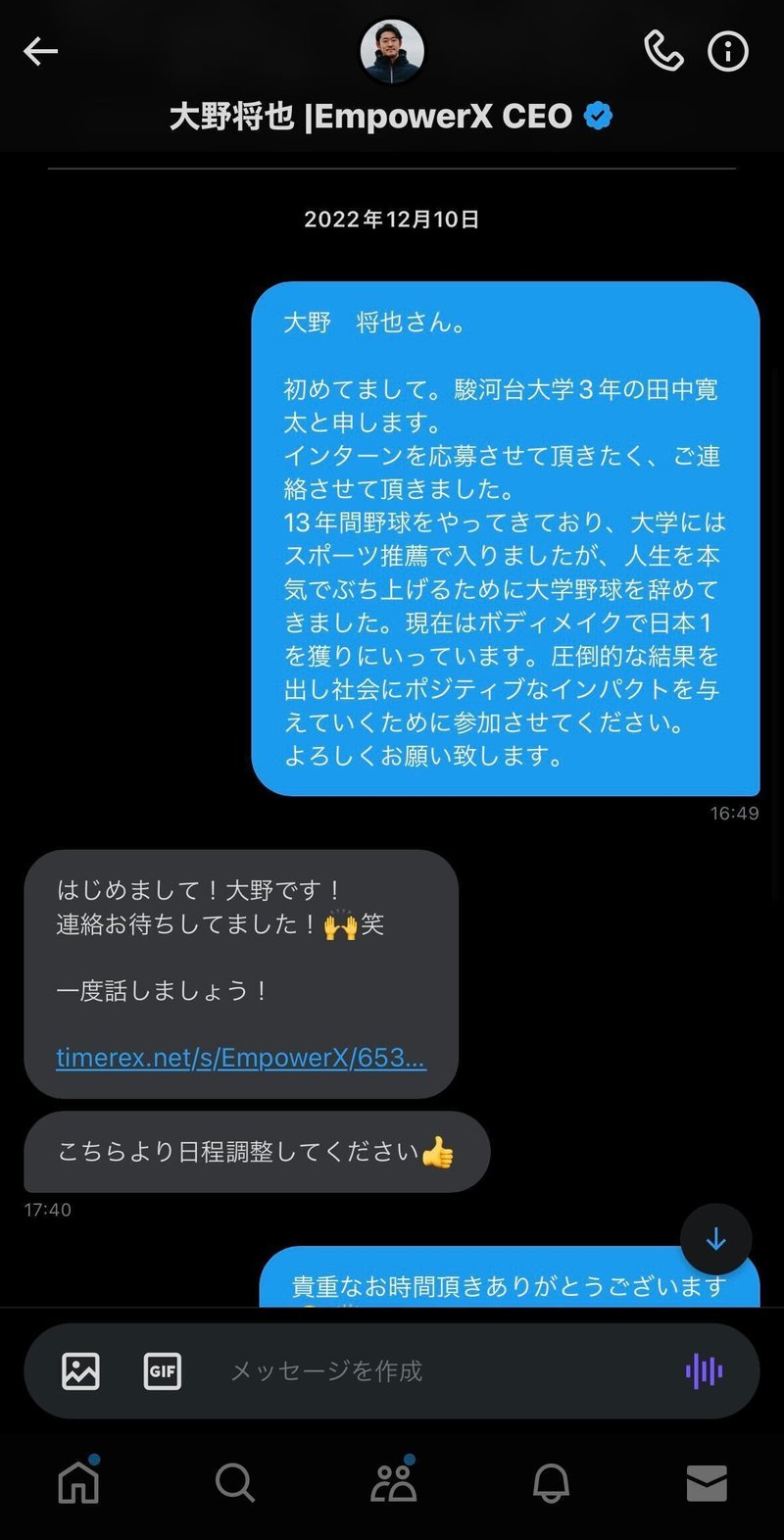Switch to the Messages inbox tab
Image resolution: width=784 pixels, height=1540 pixels.
(x=706, y=1482)
